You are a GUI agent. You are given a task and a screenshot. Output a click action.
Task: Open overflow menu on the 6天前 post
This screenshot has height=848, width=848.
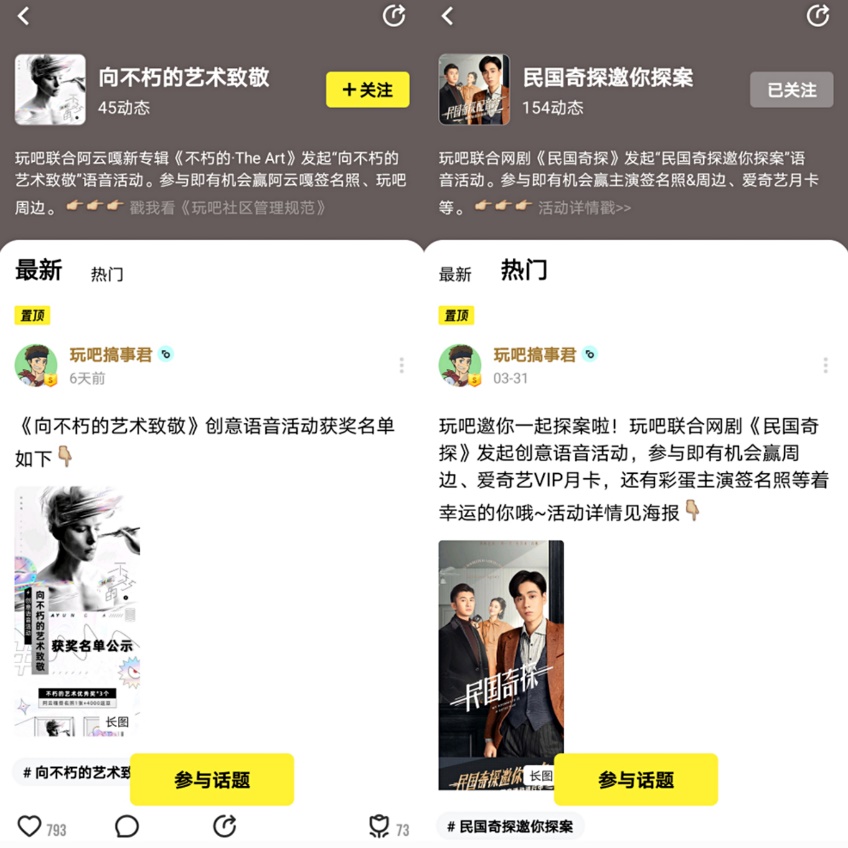pyautogui.click(x=401, y=365)
